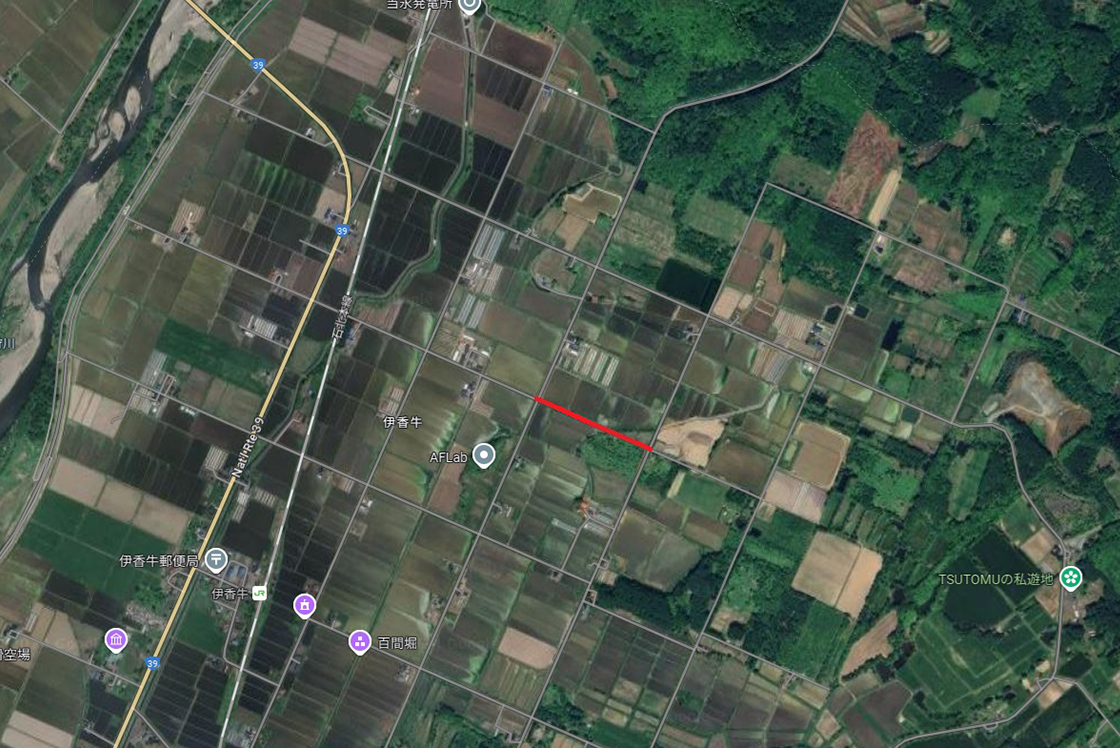Image resolution: width=1120 pixels, height=748 pixels.
Task: Open the 百間堀 place marker
Action: click(359, 641)
